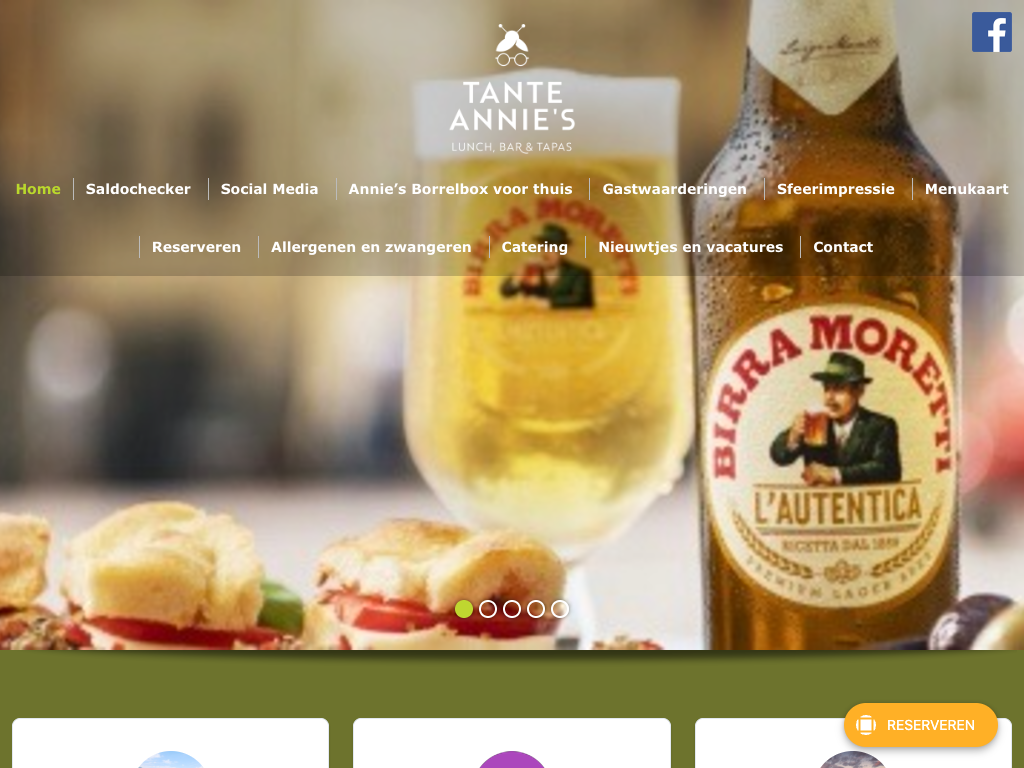Open the Facebook page icon

pyautogui.click(x=991, y=32)
